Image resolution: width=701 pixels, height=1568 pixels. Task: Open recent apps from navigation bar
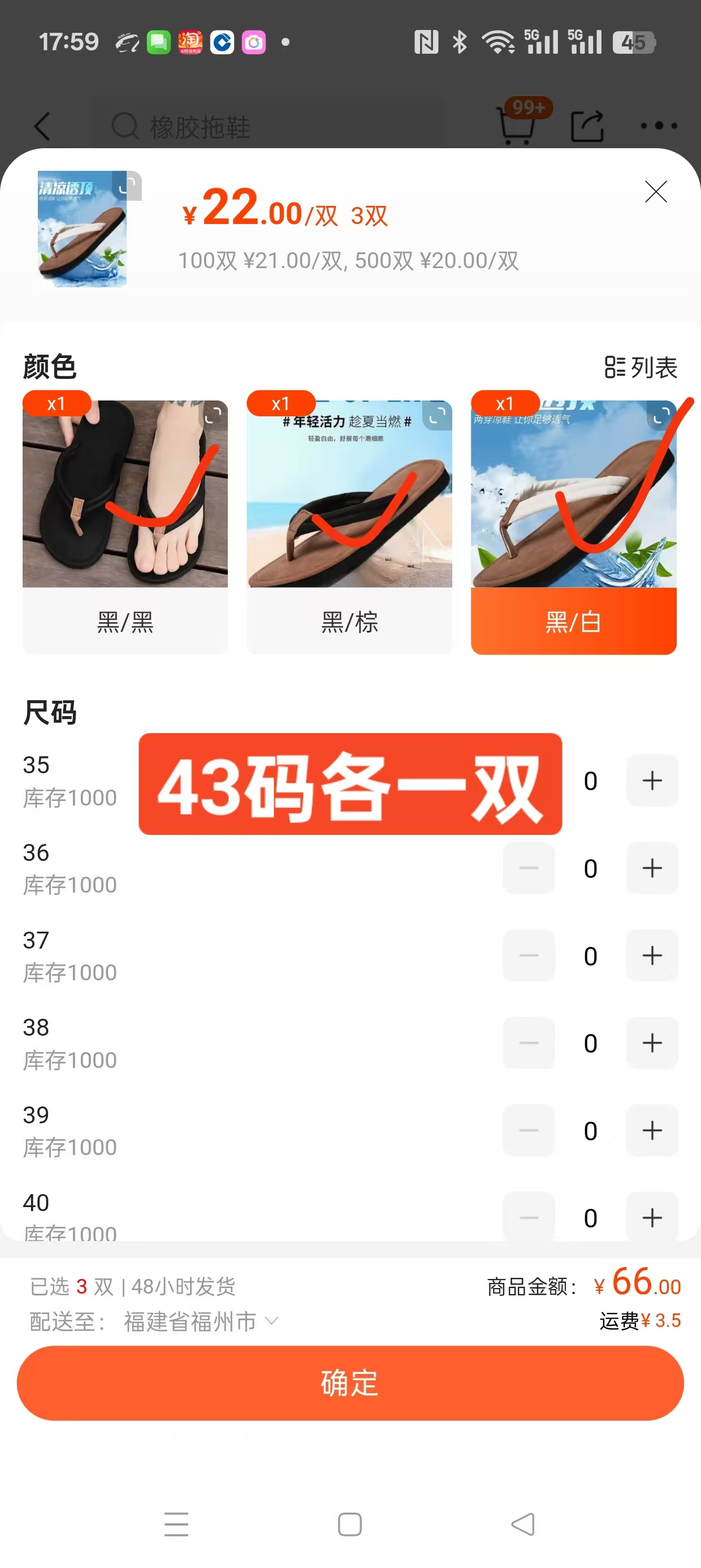(176, 1524)
